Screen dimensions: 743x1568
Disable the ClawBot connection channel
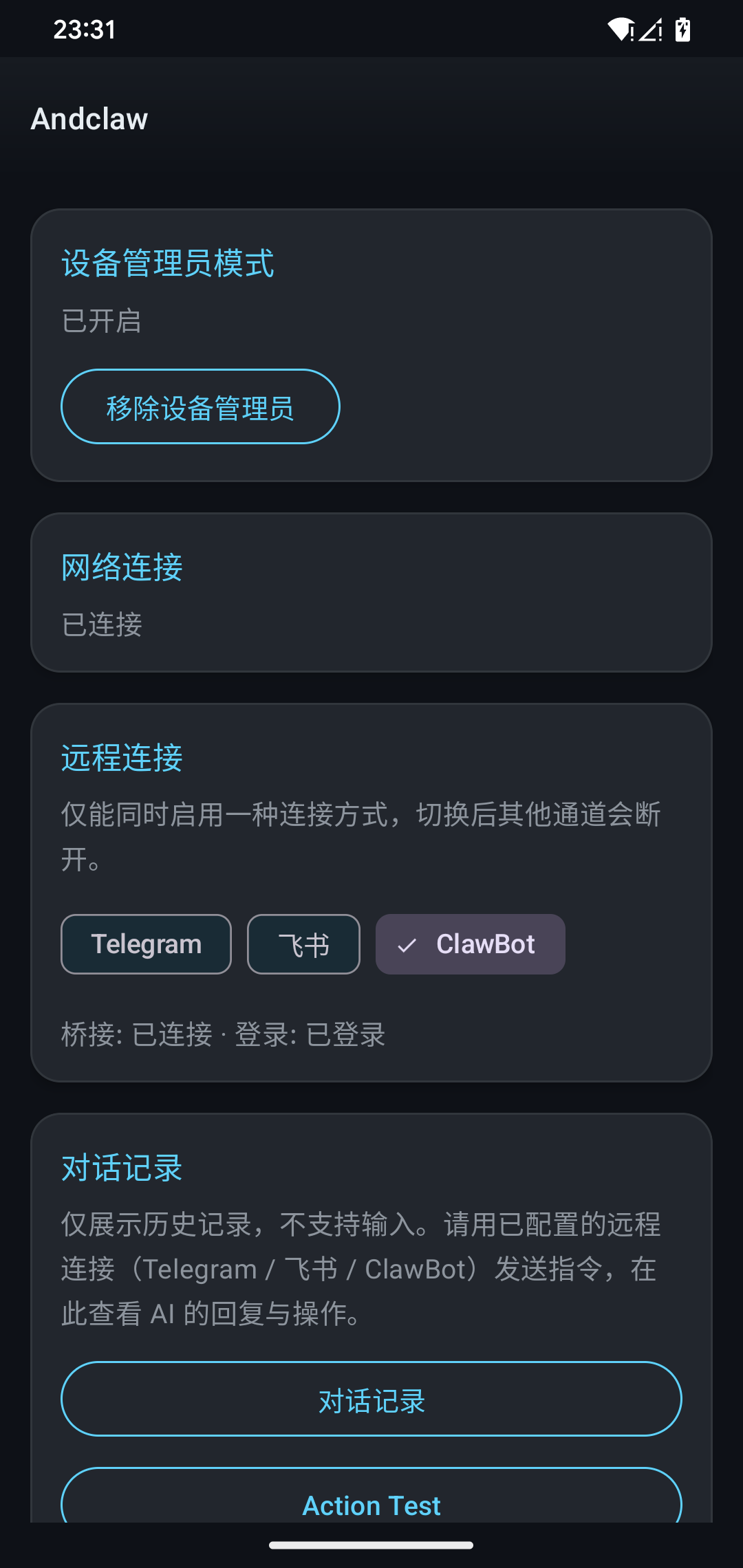(470, 944)
